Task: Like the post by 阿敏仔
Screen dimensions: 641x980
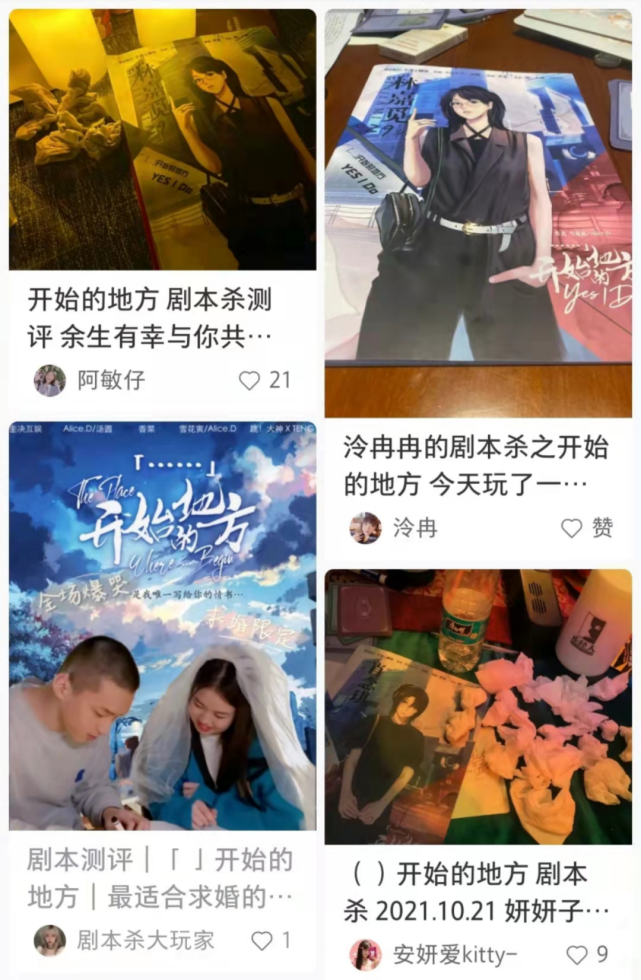Action: (x=249, y=381)
